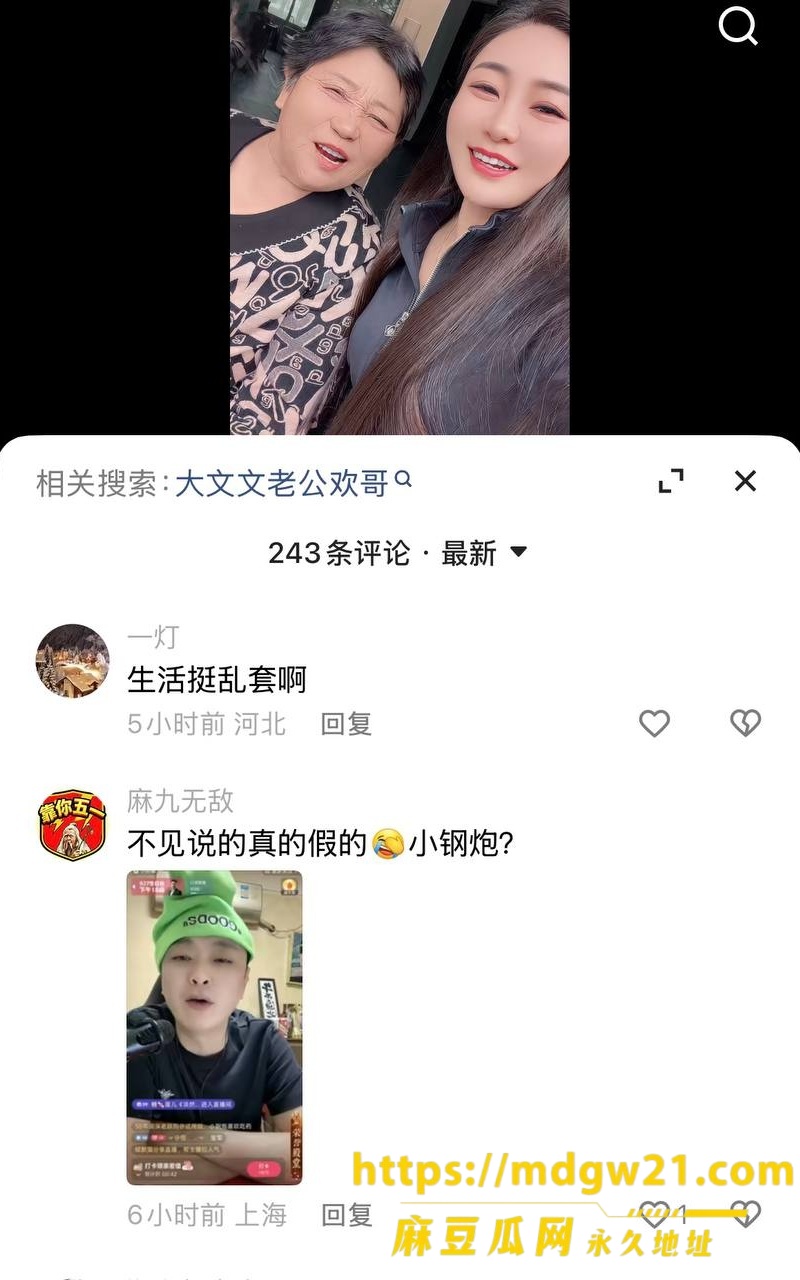Expand the comments panel to full screen
The height and width of the screenshot is (1280, 800).
[x=671, y=481]
